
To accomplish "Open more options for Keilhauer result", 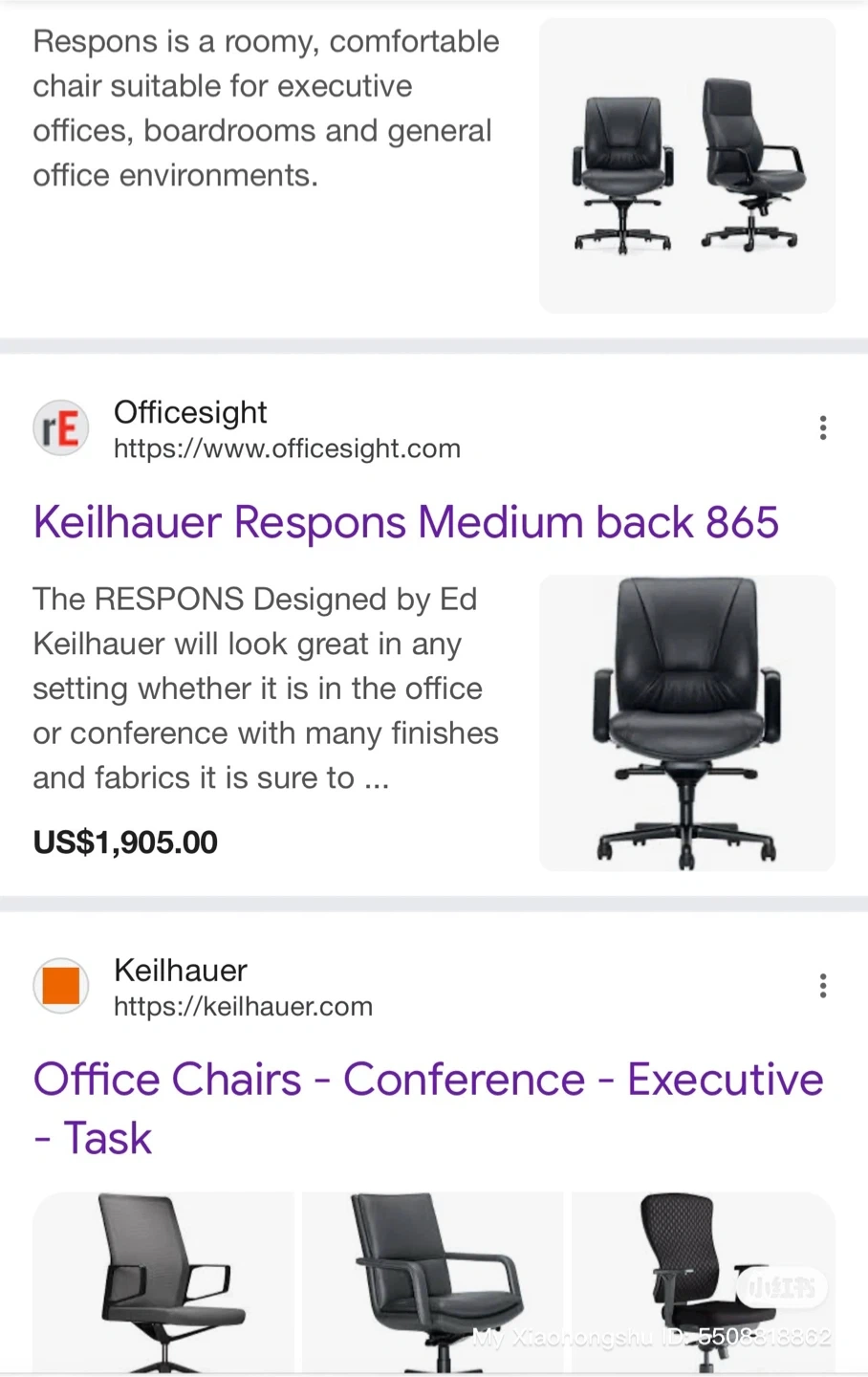I will [822, 986].
